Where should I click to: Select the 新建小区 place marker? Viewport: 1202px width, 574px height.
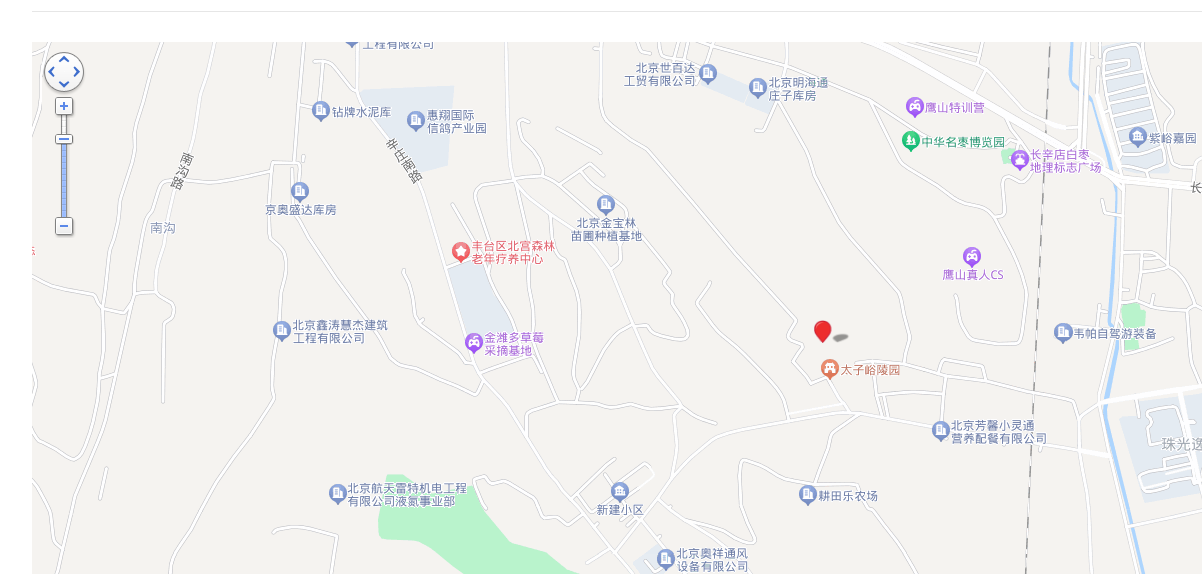click(620, 491)
